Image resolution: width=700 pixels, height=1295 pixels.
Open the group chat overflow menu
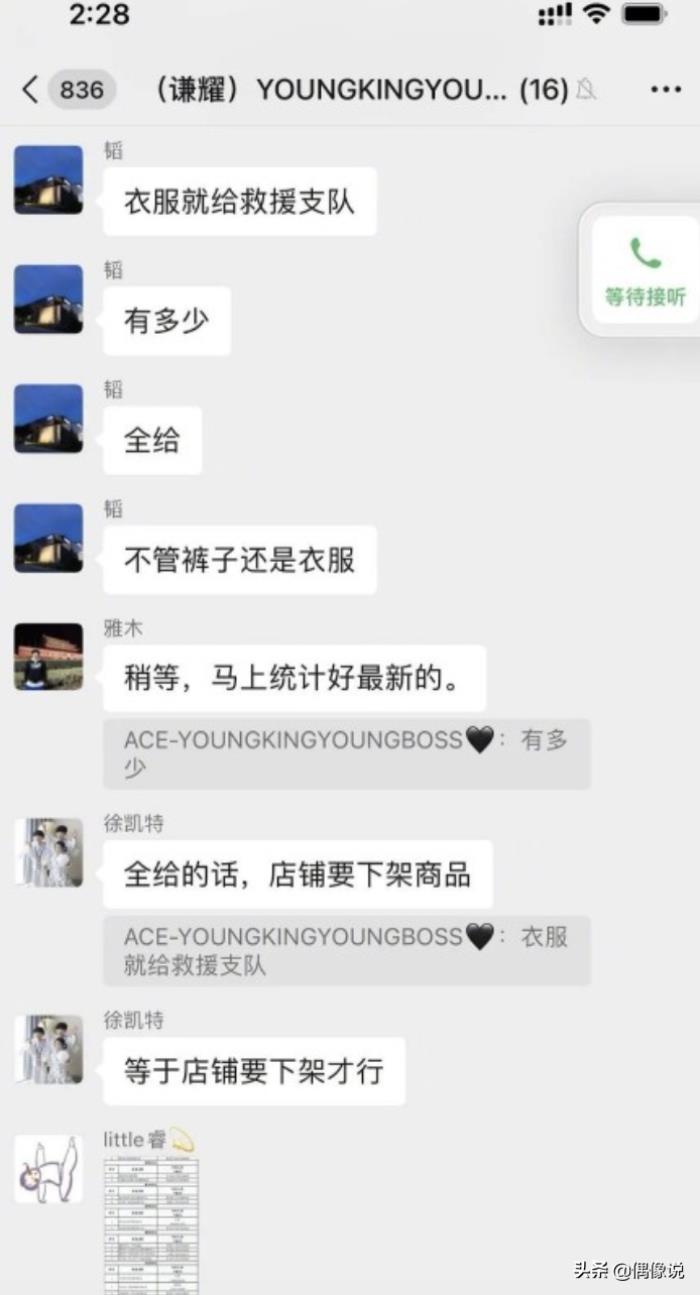tap(665, 90)
